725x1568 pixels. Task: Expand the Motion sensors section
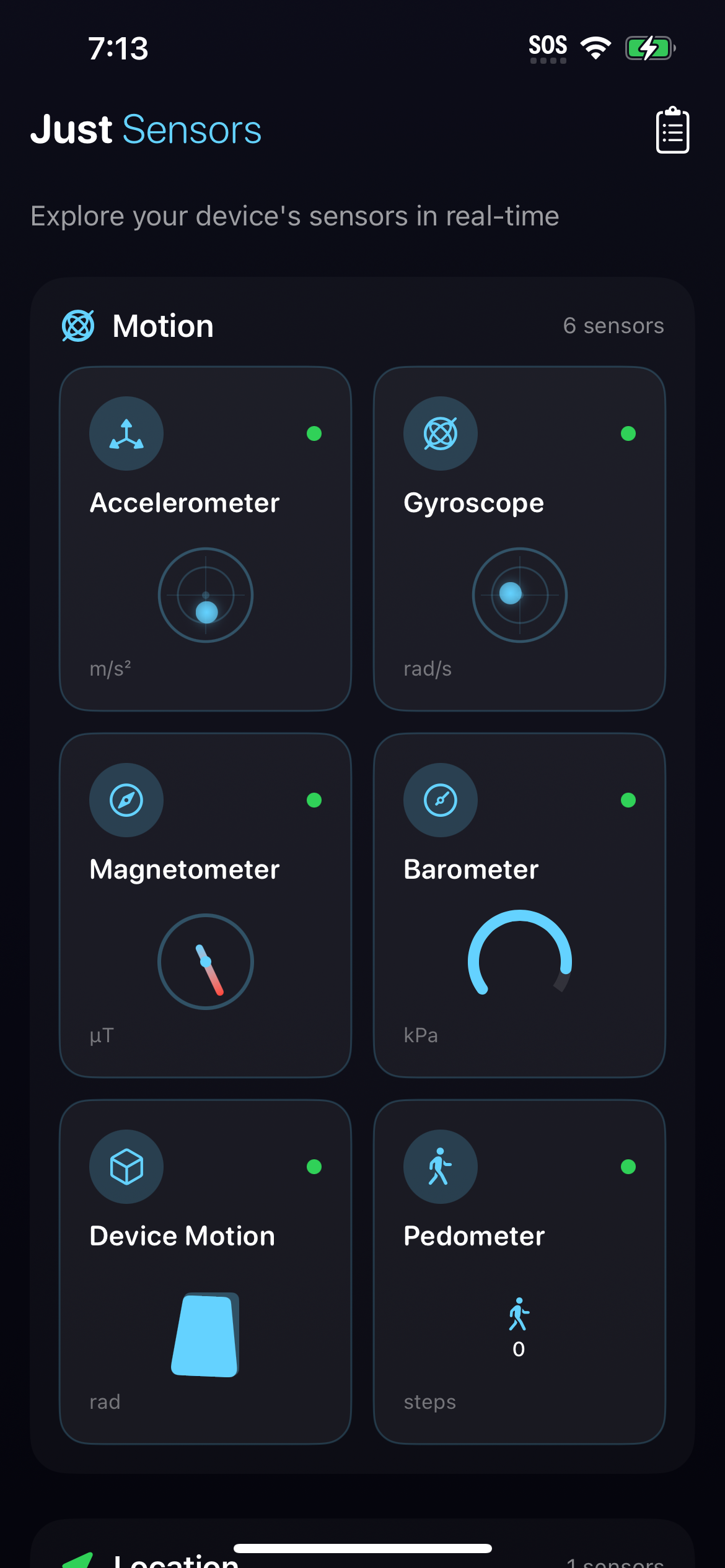(x=162, y=325)
